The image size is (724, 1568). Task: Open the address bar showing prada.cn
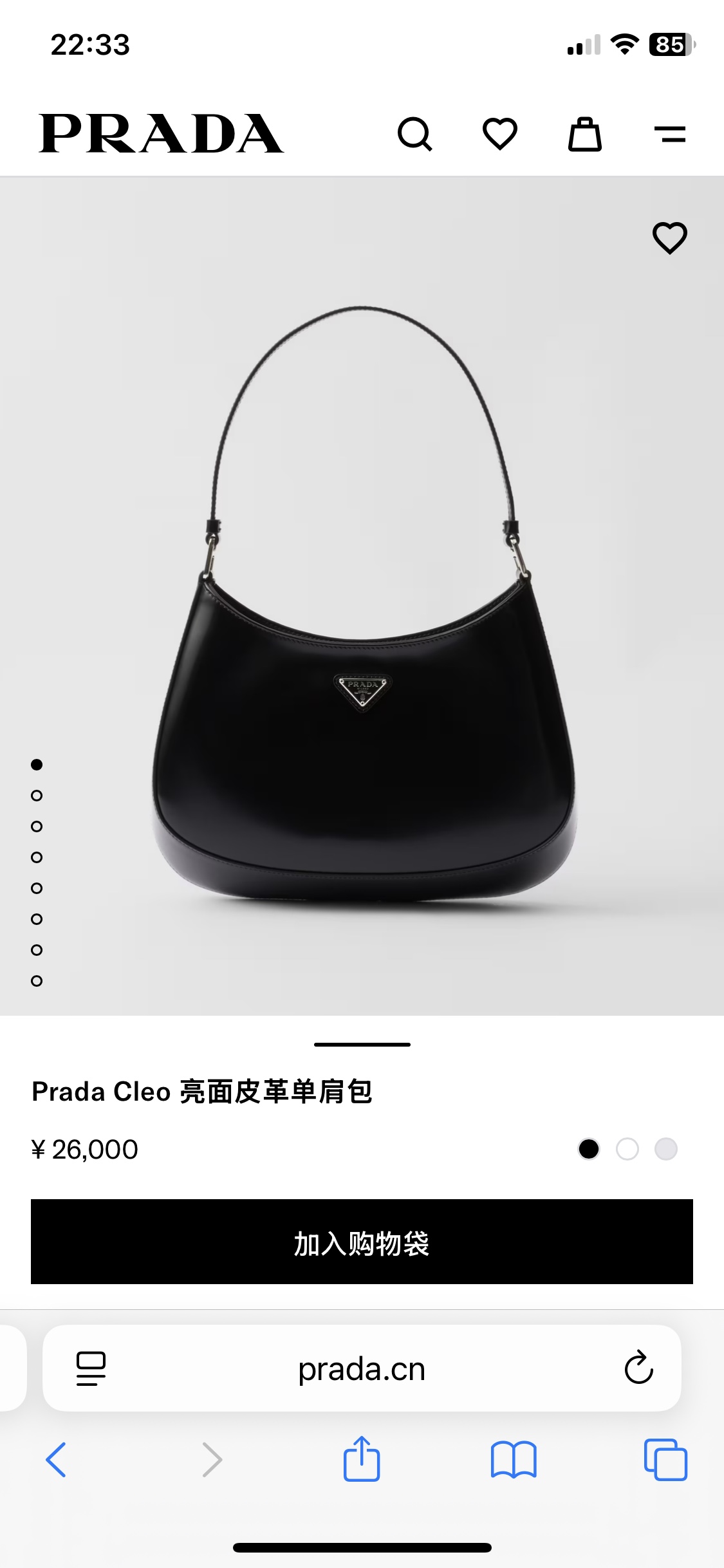pyautogui.click(x=362, y=1369)
